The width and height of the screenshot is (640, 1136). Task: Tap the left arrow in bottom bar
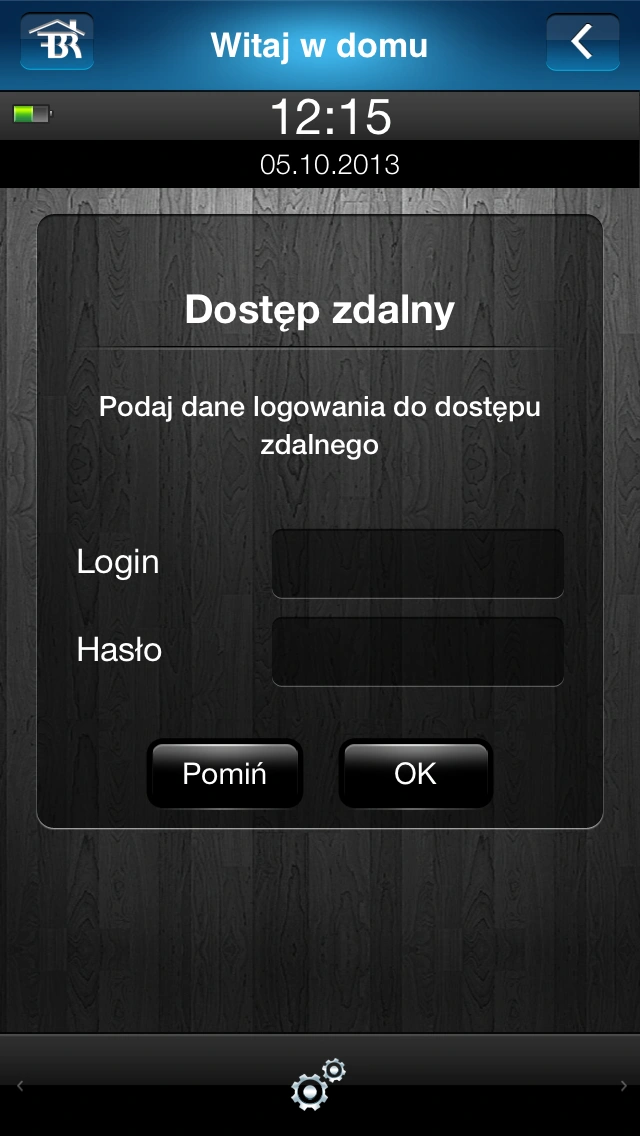coord(19,1086)
